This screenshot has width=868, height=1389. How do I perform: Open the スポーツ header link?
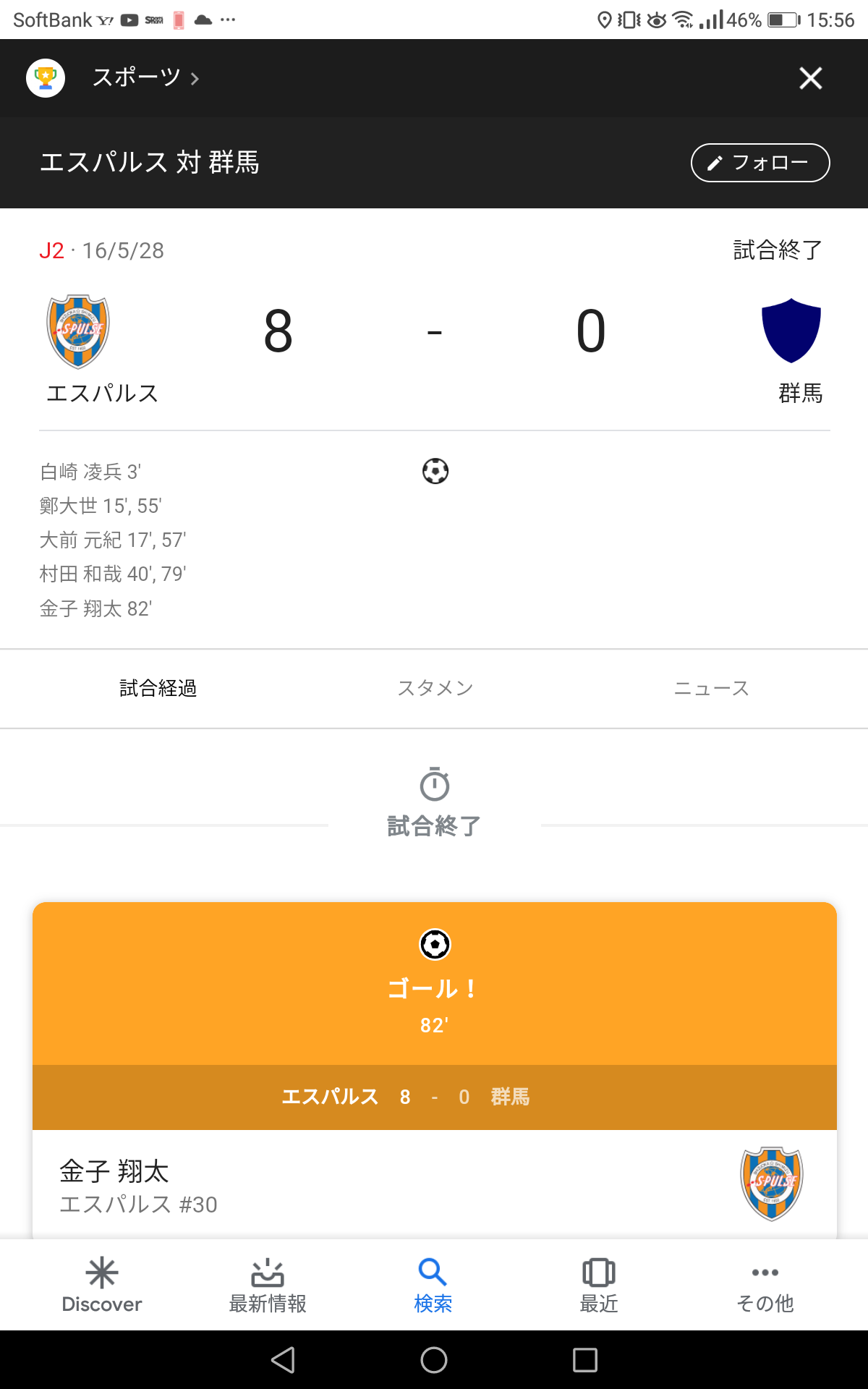(145, 77)
